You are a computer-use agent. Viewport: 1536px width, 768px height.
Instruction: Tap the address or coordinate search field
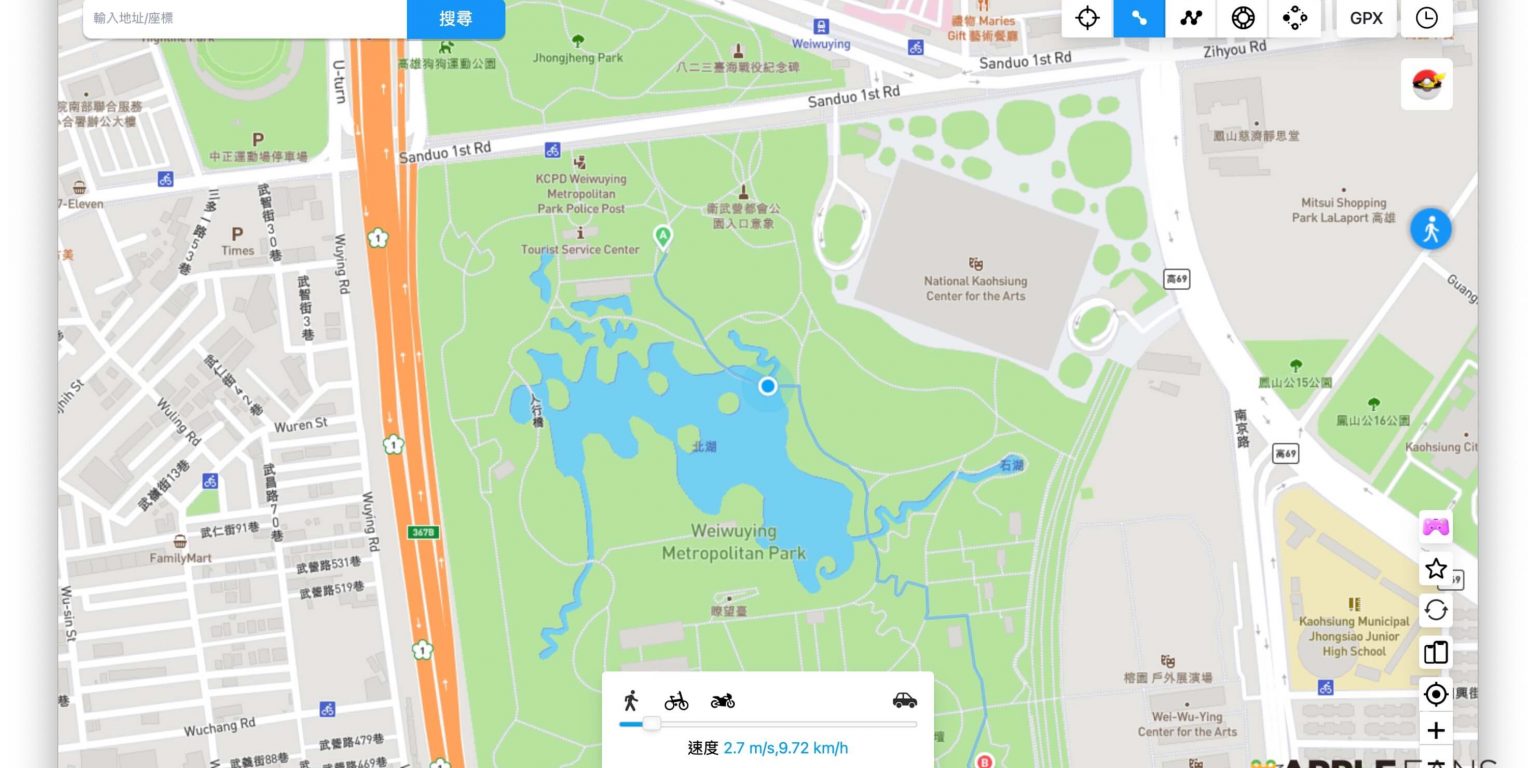(x=245, y=18)
